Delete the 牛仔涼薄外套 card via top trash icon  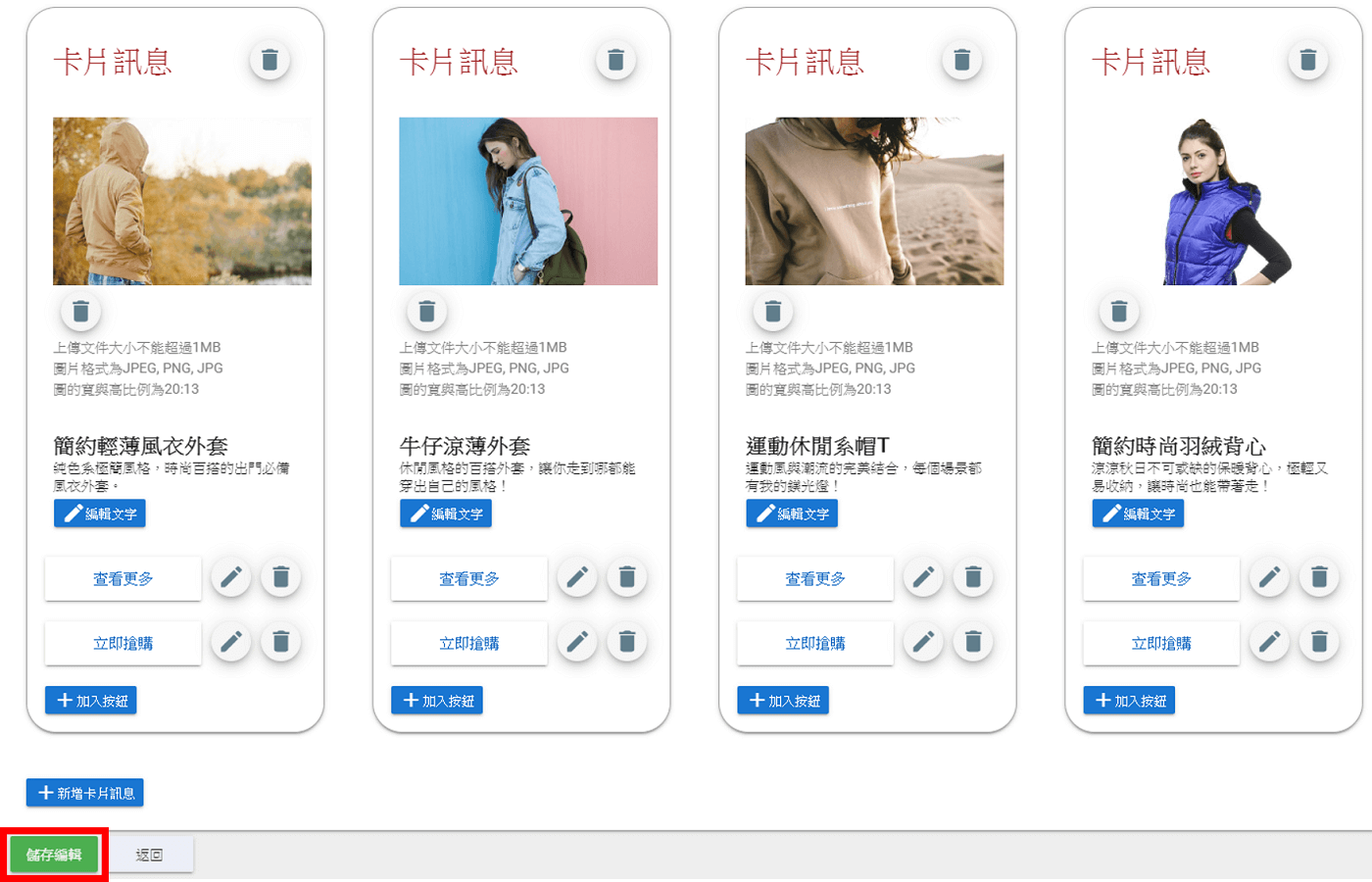(615, 61)
